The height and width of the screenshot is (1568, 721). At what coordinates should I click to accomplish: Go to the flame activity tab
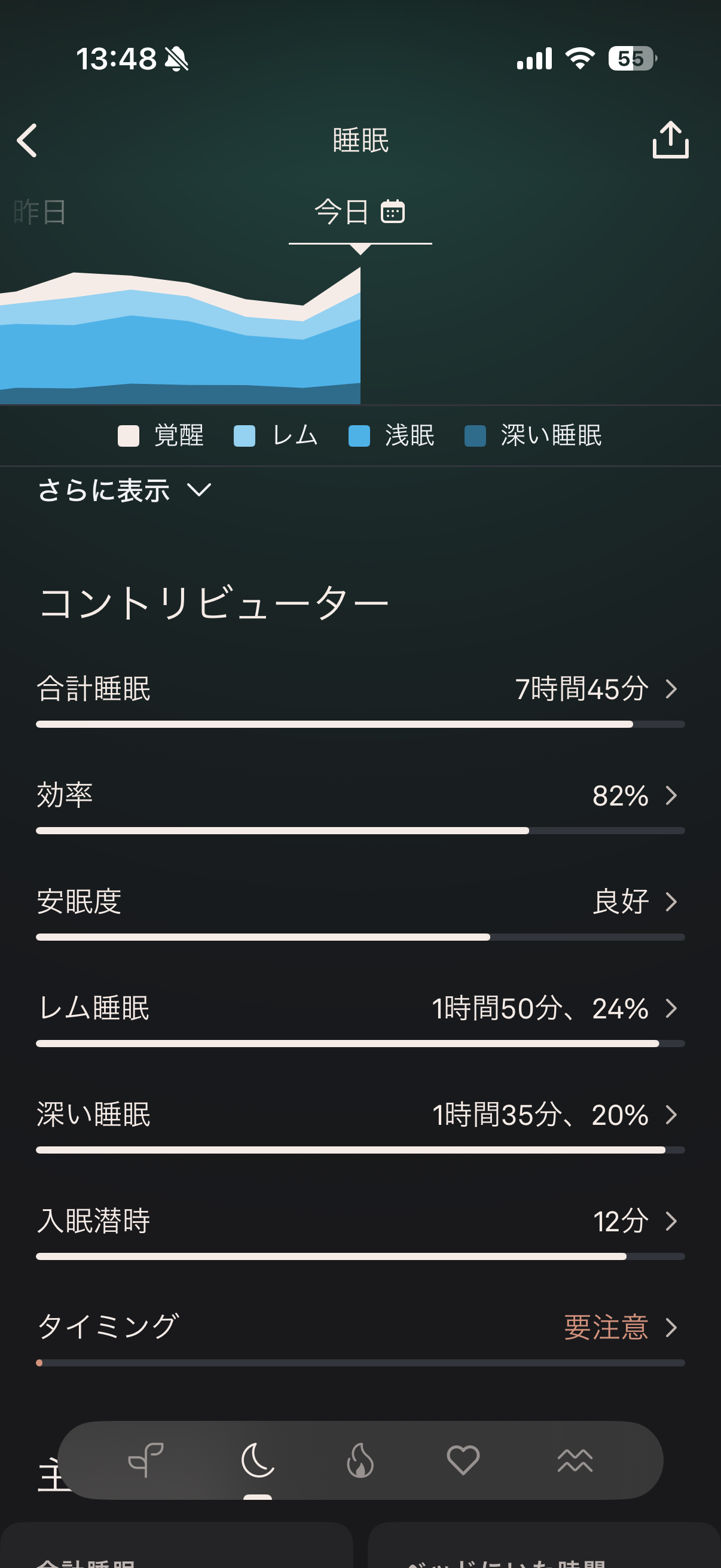point(360,1460)
